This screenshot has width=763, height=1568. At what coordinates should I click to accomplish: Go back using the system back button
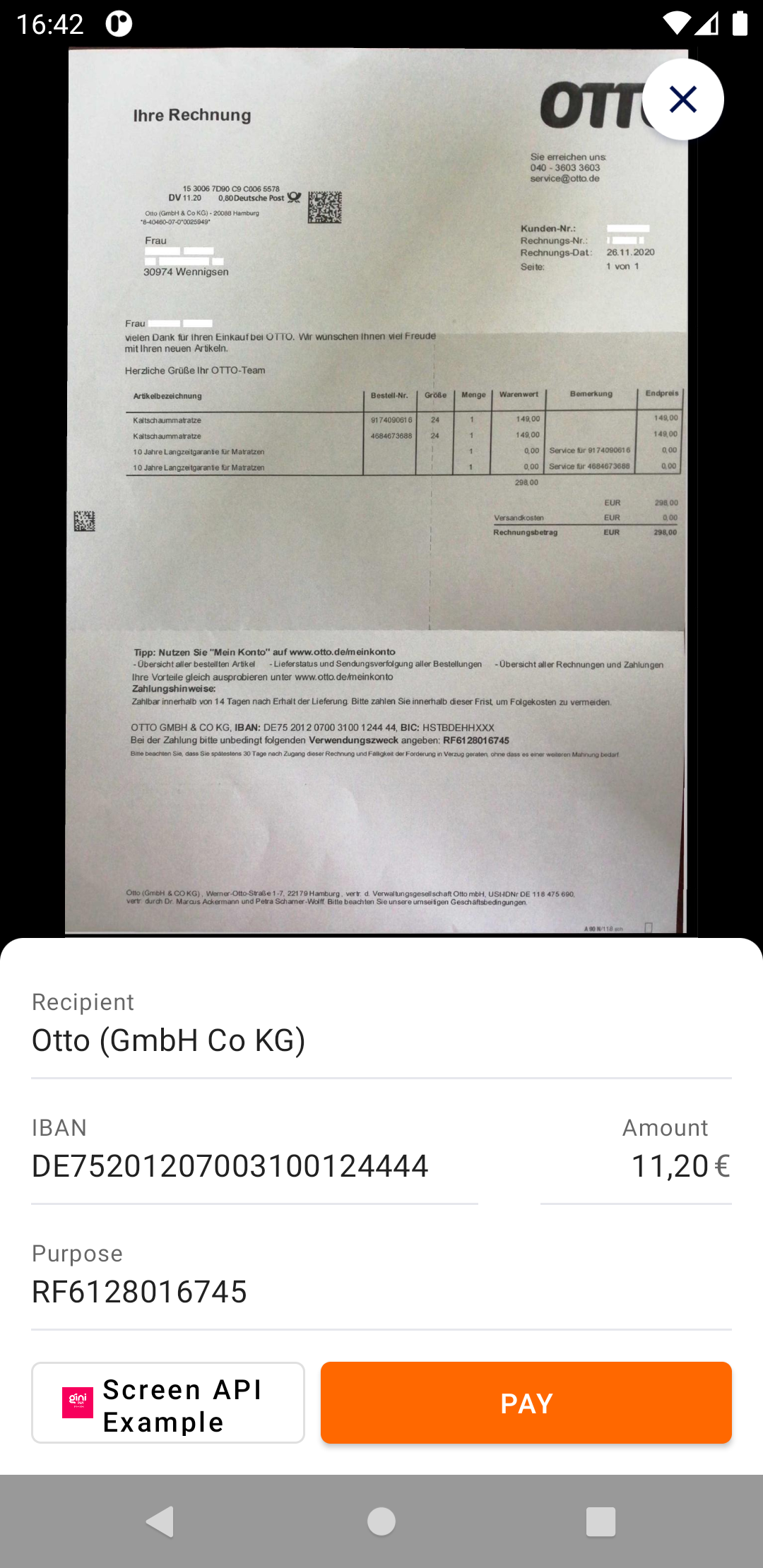pos(160,1521)
